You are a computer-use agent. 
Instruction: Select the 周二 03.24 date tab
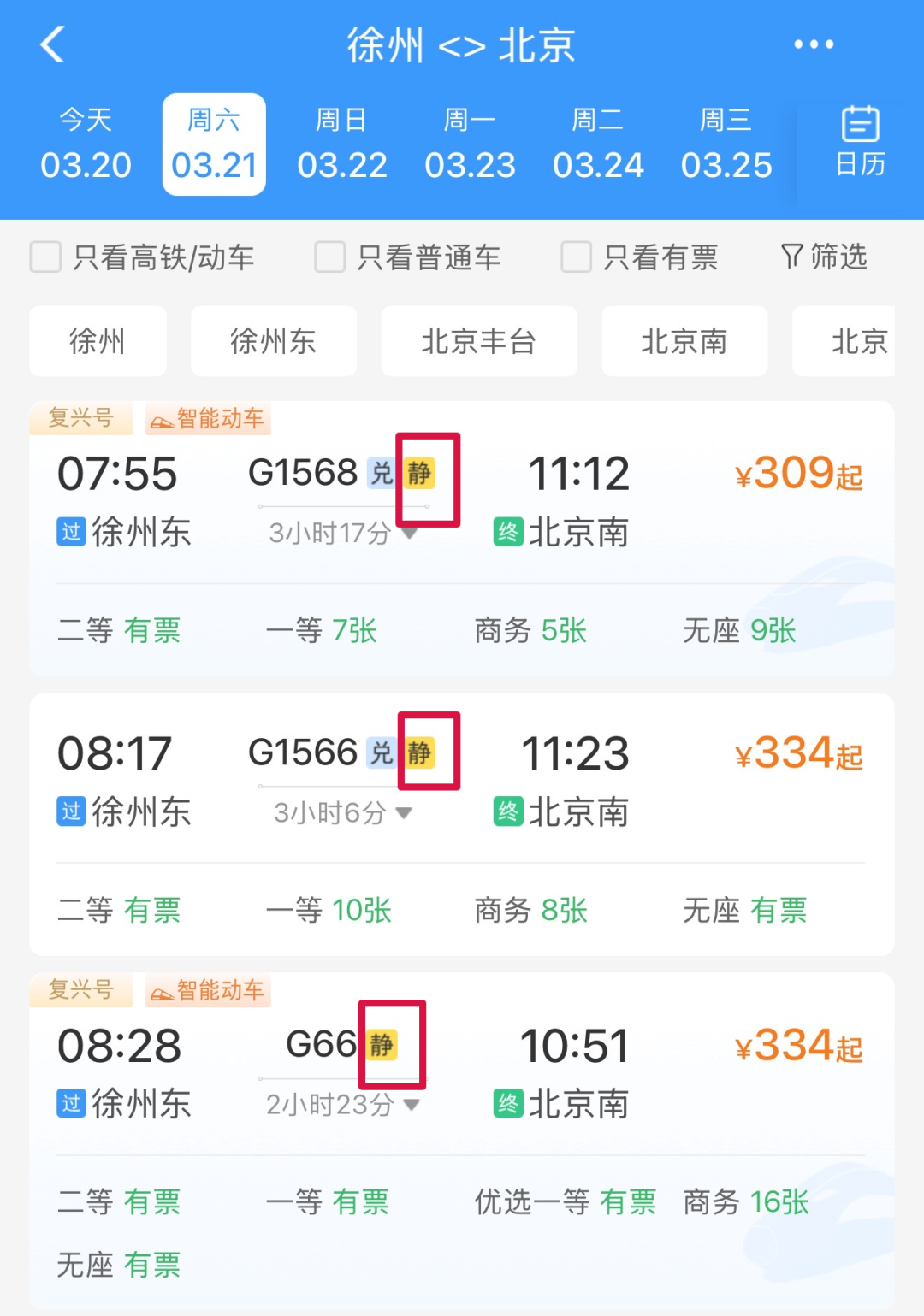click(598, 145)
